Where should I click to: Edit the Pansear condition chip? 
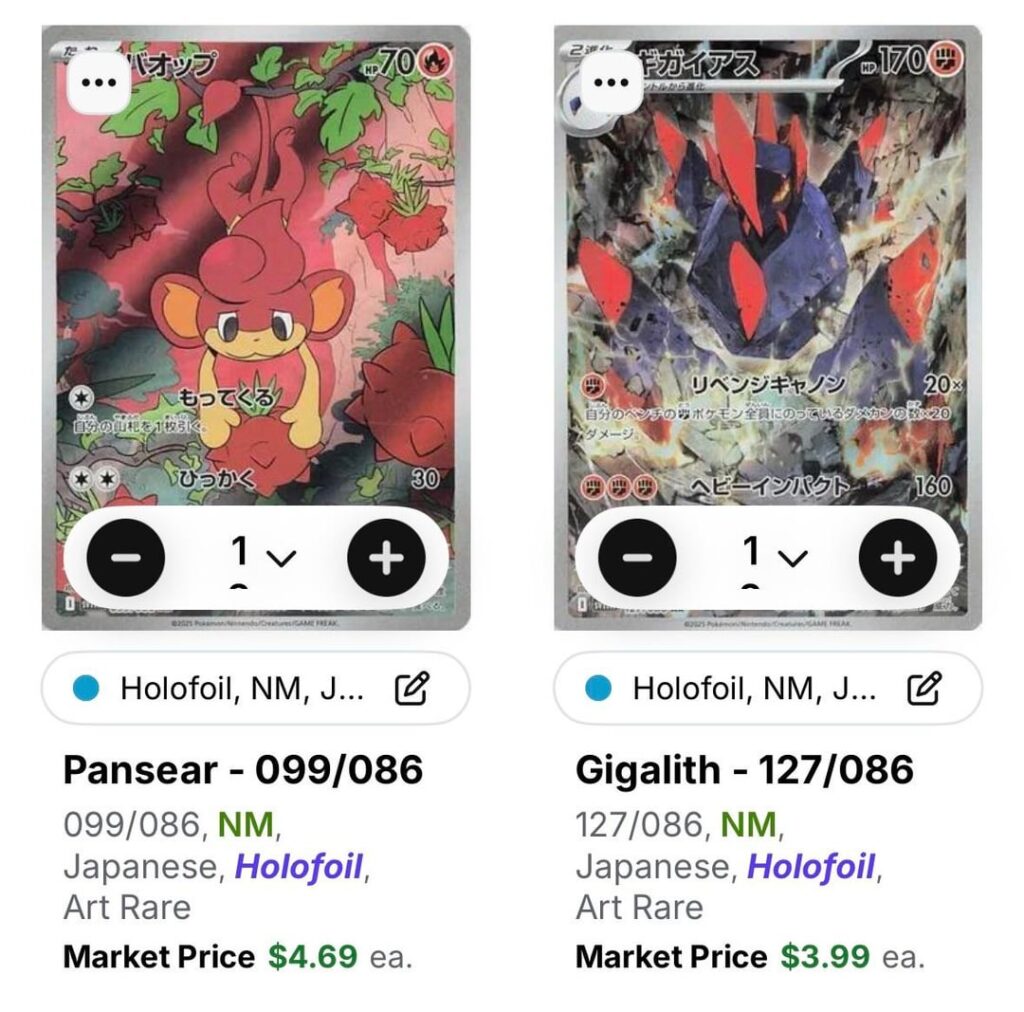point(412,688)
